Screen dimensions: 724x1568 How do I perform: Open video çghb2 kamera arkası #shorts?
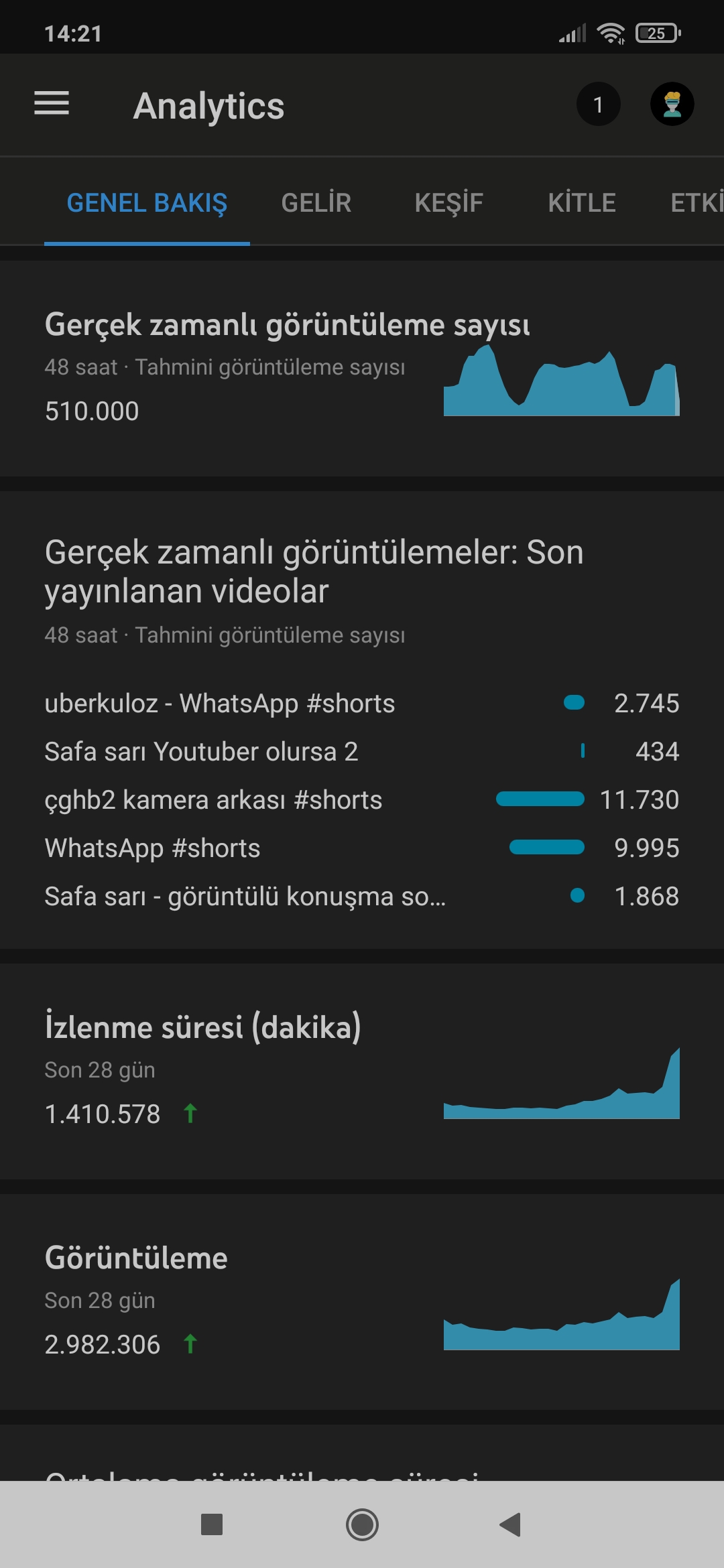[x=362, y=800]
